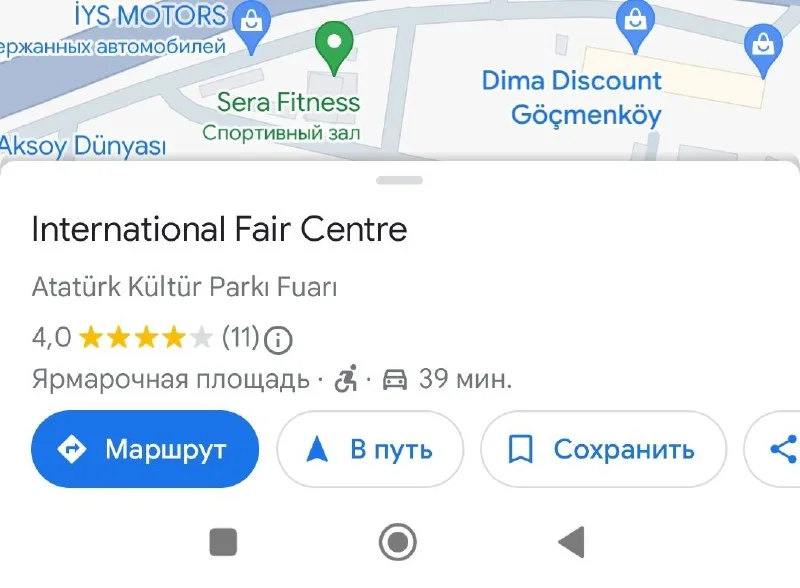Viewport: 800px width, 588px height.
Task: Open recent apps with the square button
Action: point(223,542)
